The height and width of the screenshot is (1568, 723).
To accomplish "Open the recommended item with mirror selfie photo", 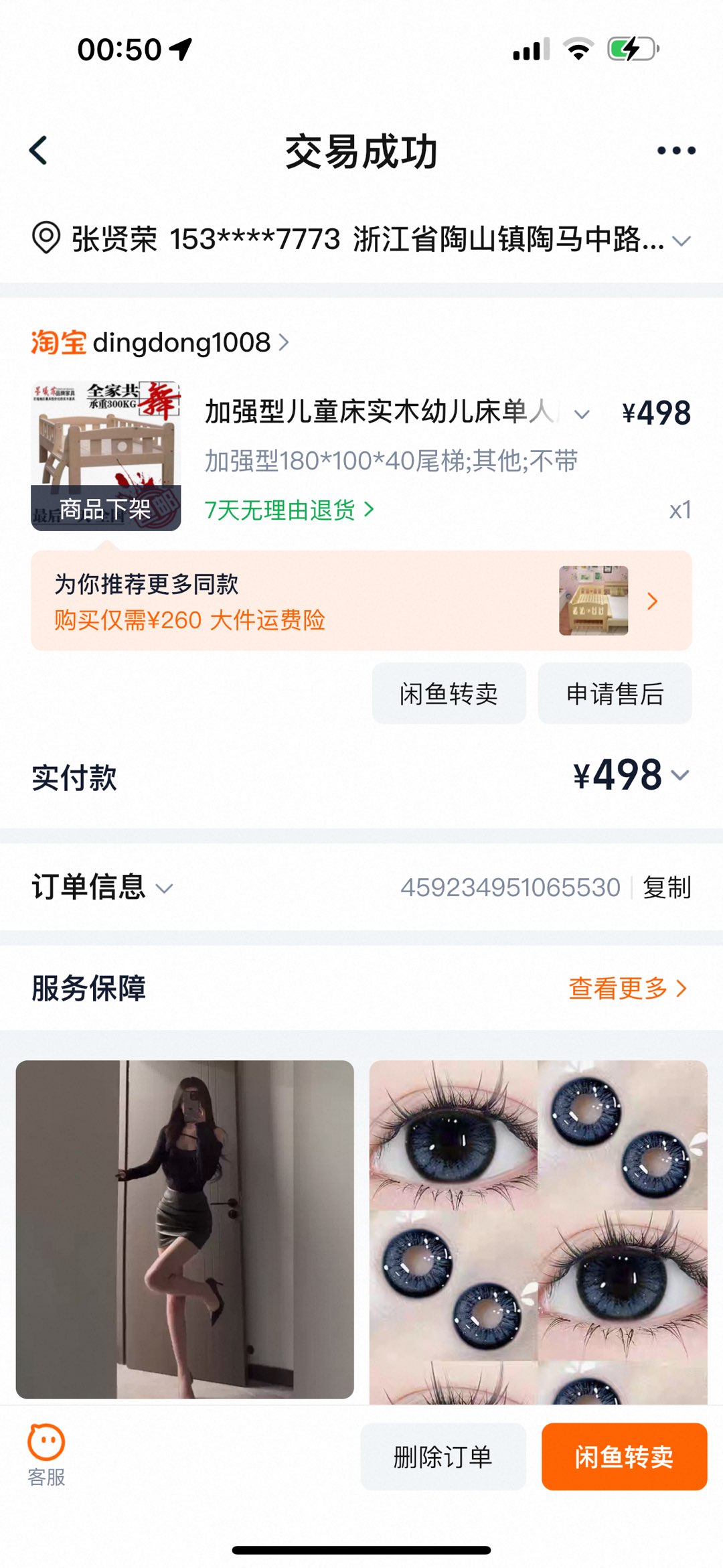I will coord(185,1229).
